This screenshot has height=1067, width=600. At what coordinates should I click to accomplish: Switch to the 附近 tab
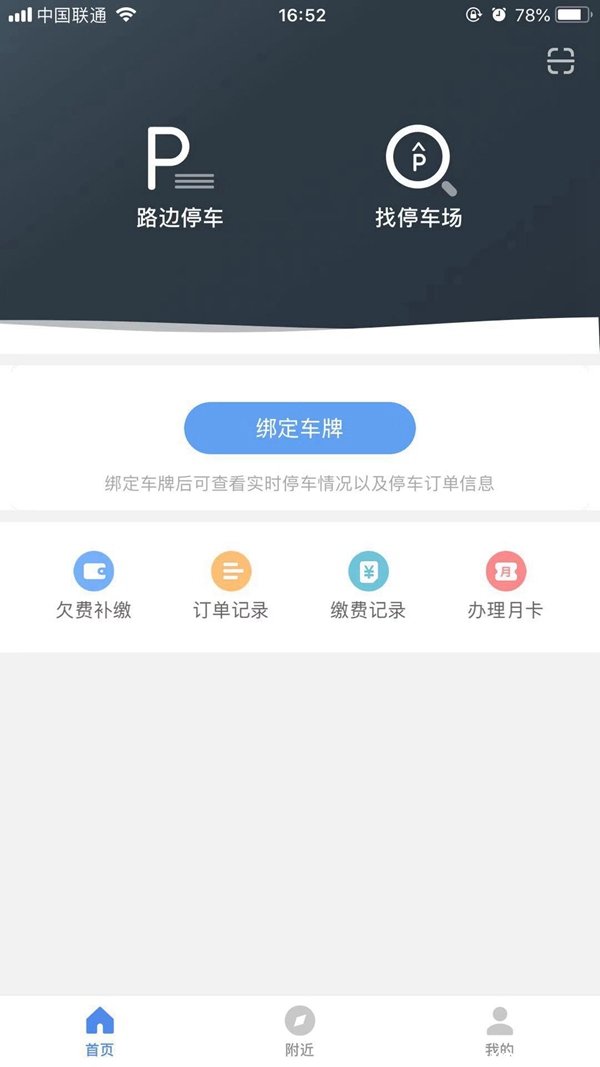click(299, 1031)
